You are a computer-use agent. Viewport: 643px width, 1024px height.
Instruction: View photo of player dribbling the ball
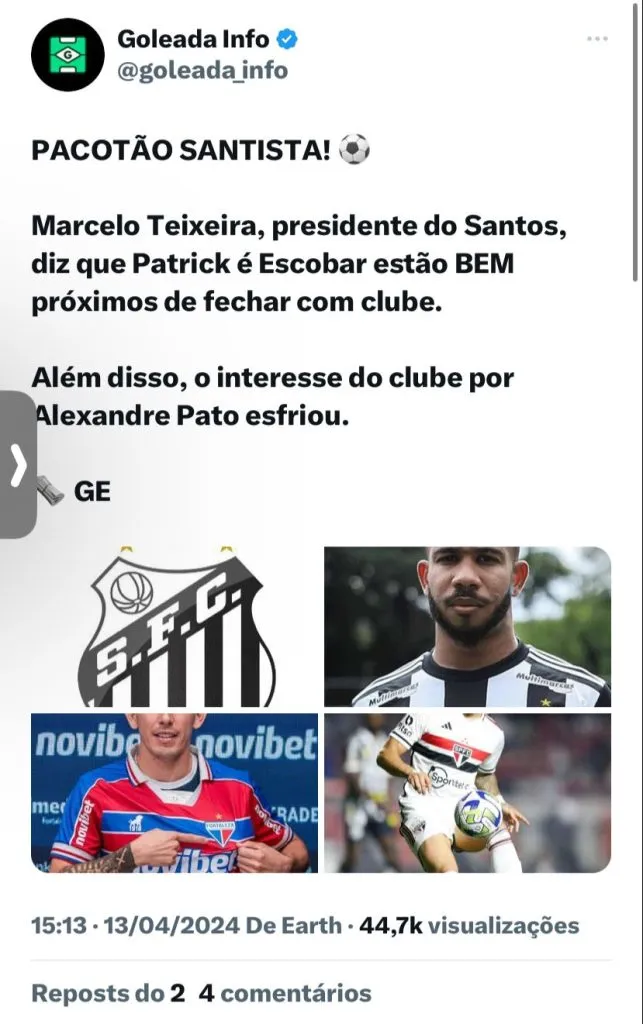(467, 792)
